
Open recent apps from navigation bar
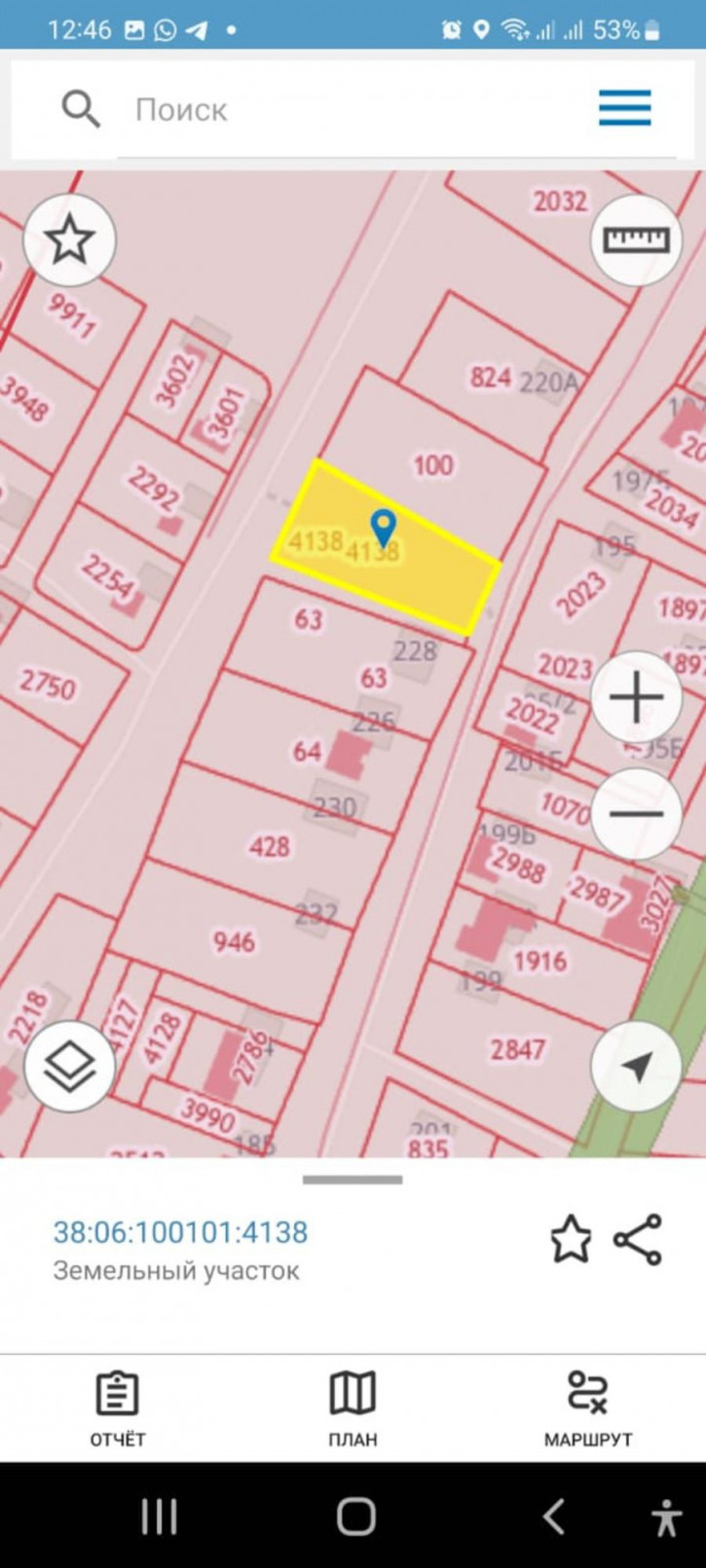point(159,1516)
